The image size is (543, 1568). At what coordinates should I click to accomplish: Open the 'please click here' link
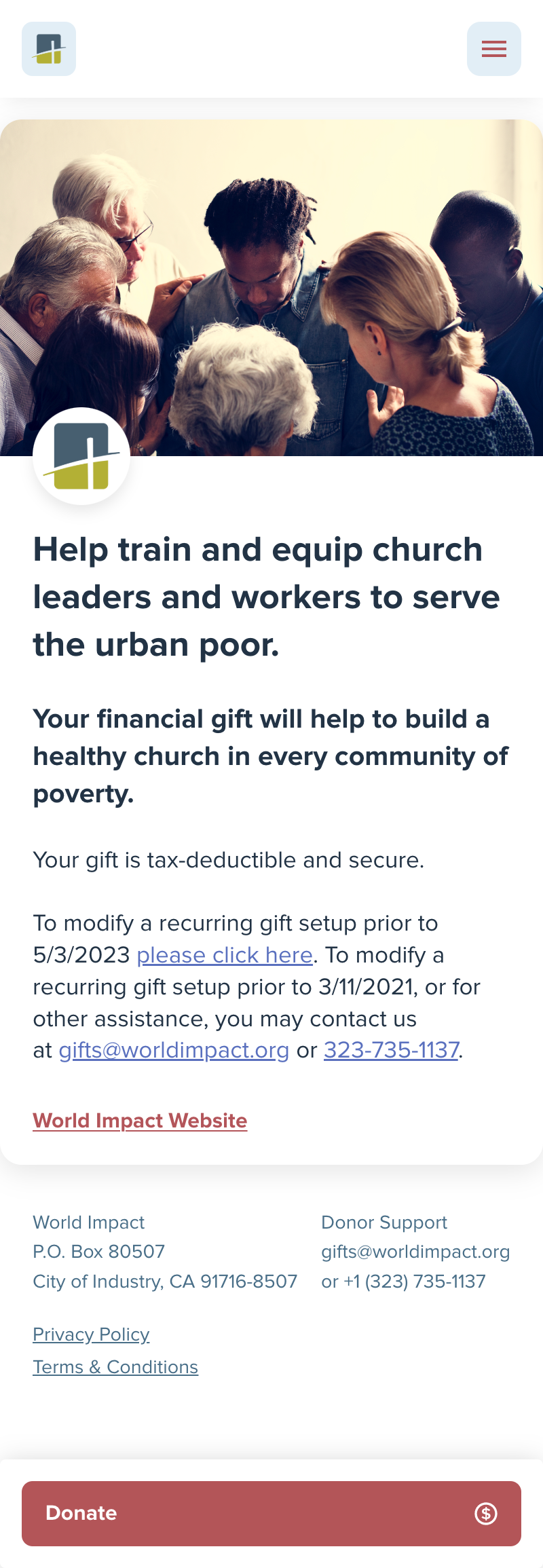pos(225,955)
